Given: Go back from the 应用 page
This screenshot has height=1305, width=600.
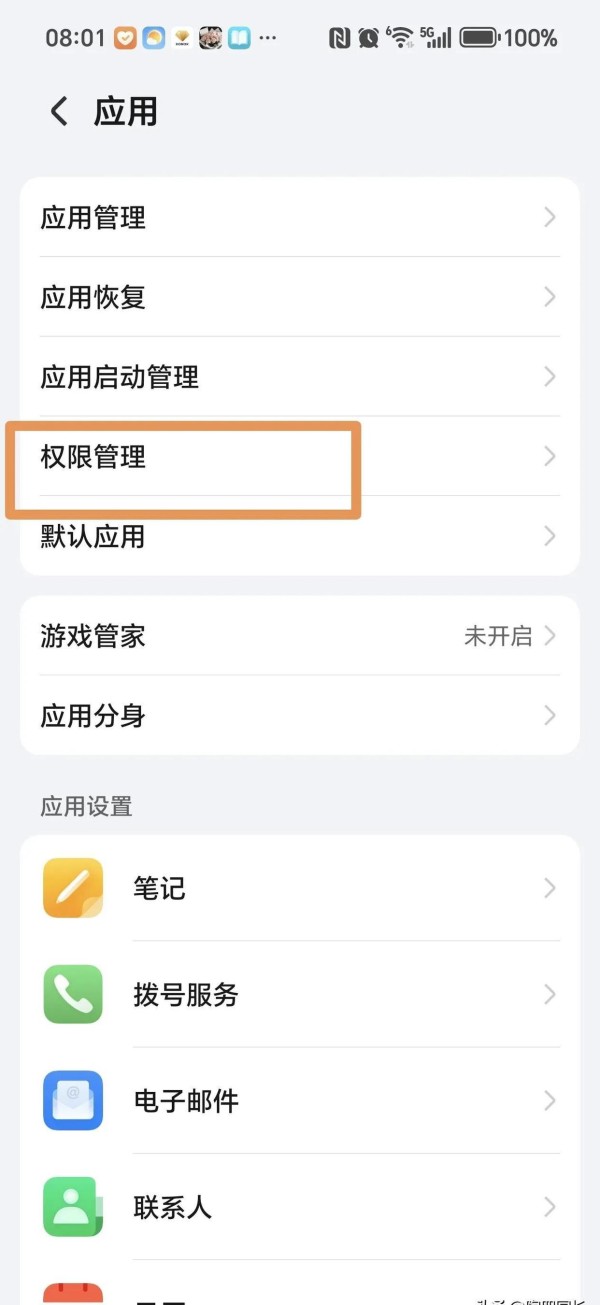Looking at the screenshot, I should pos(59,111).
